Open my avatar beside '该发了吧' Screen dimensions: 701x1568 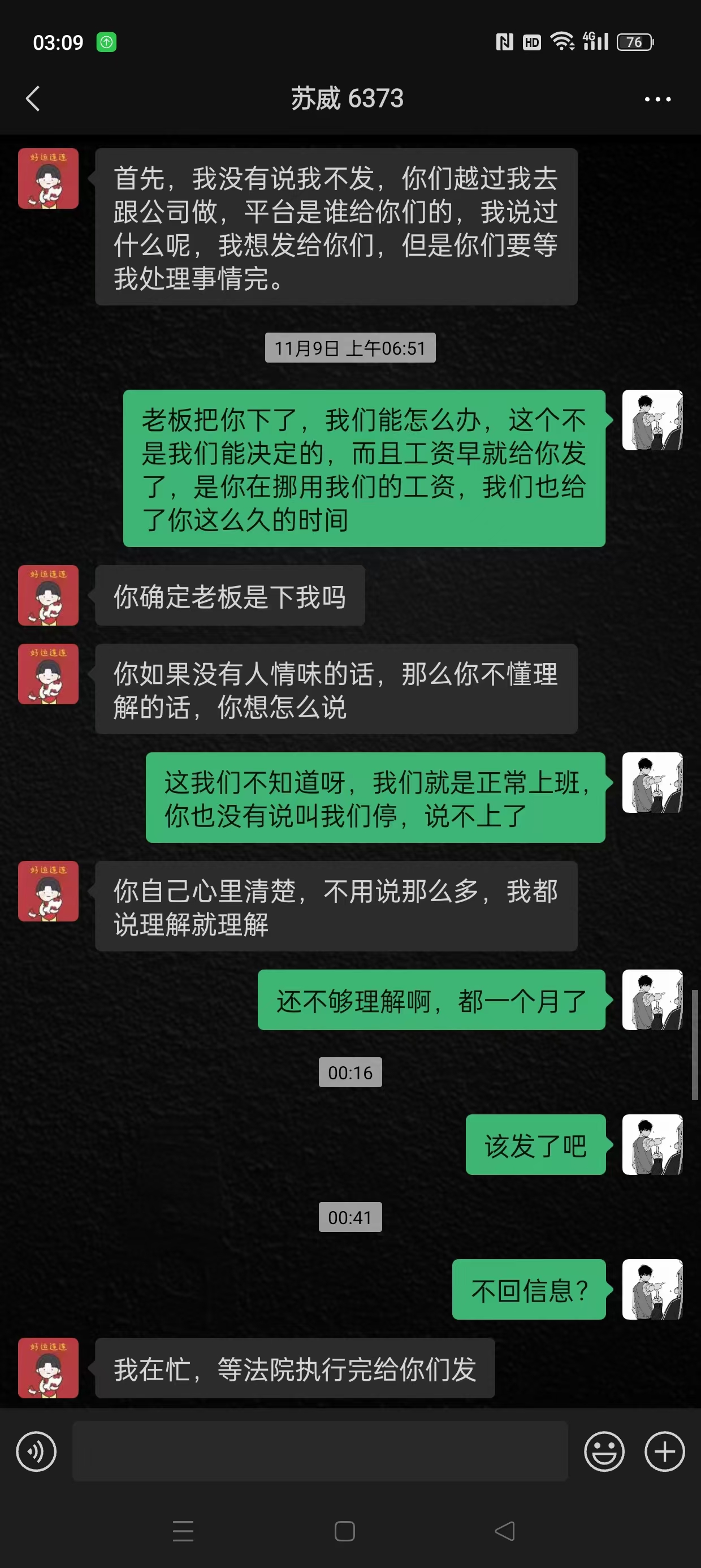pyautogui.click(x=652, y=1144)
